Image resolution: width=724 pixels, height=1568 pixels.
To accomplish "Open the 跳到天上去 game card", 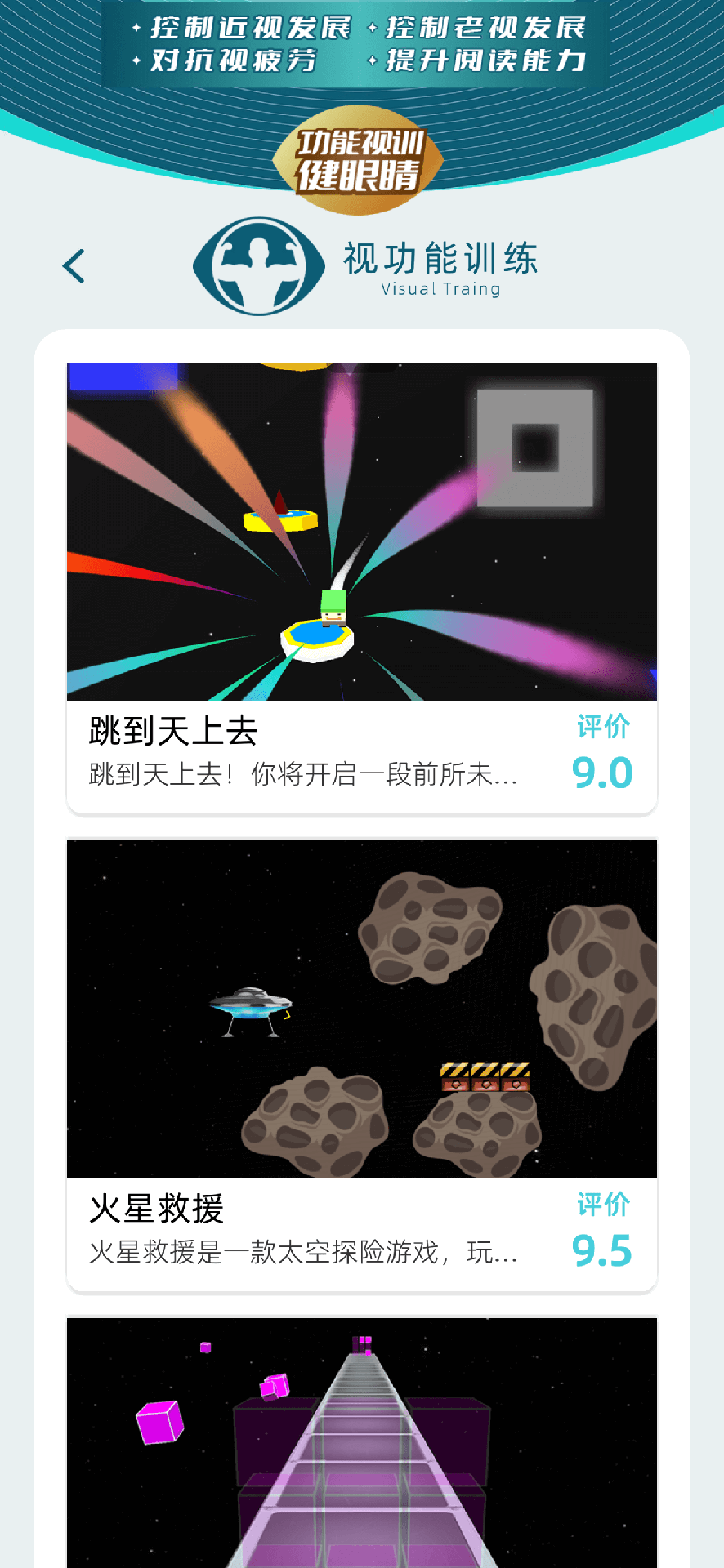I will (362, 589).
